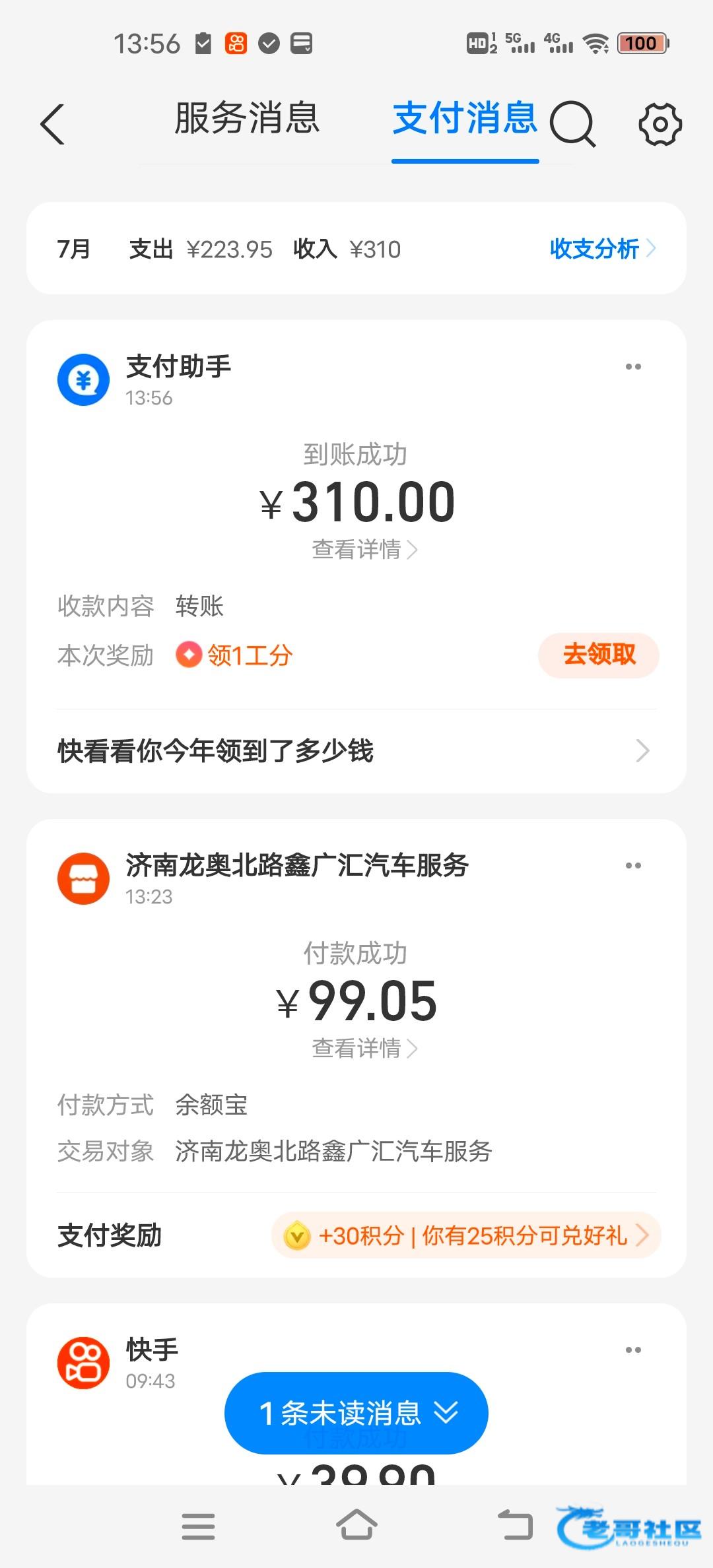
Task: View details of the ¥310.00 receipt
Action: 364,549
